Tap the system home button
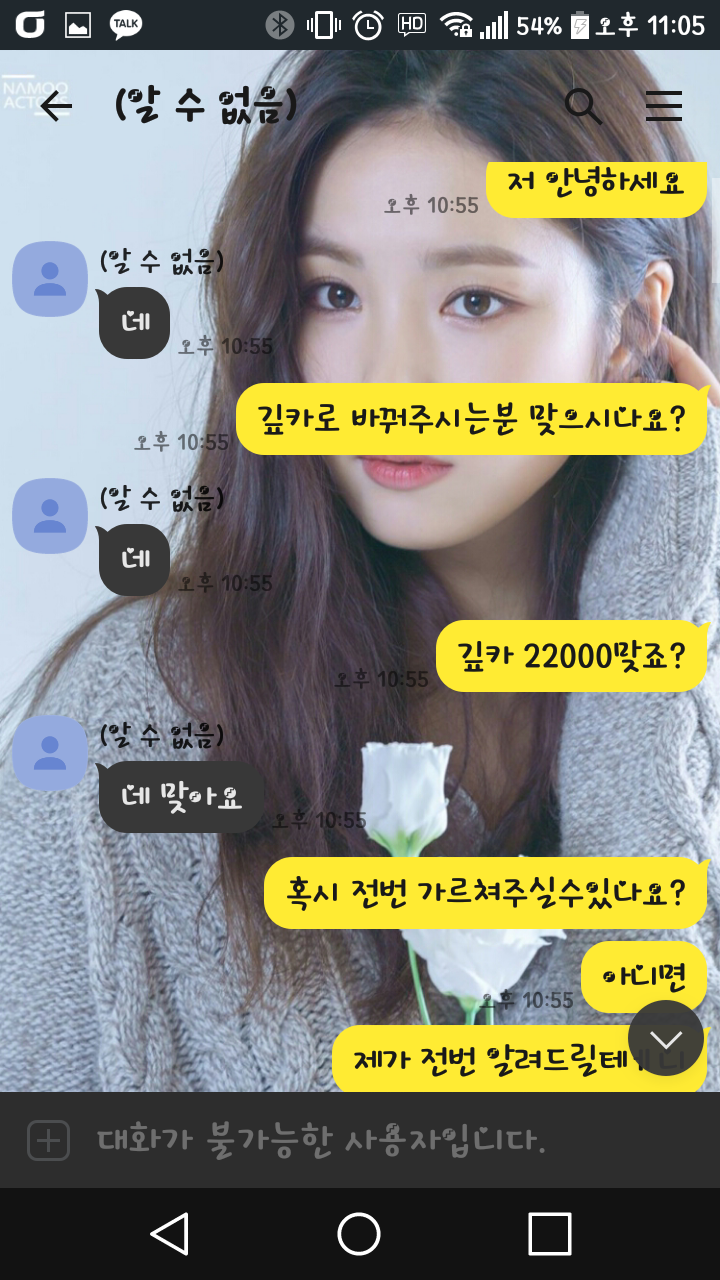The image size is (720, 1280). click(x=359, y=1234)
